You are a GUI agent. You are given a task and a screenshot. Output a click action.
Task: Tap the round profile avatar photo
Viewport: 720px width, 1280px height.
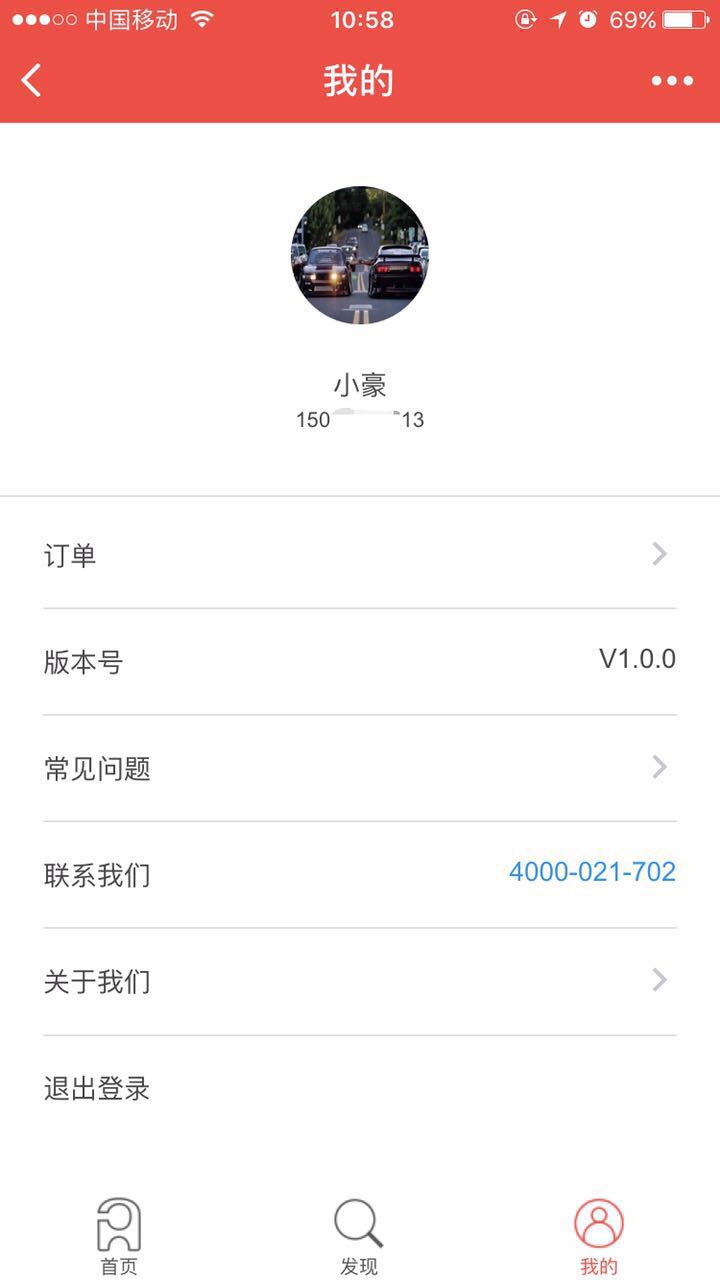pyautogui.click(x=360, y=255)
